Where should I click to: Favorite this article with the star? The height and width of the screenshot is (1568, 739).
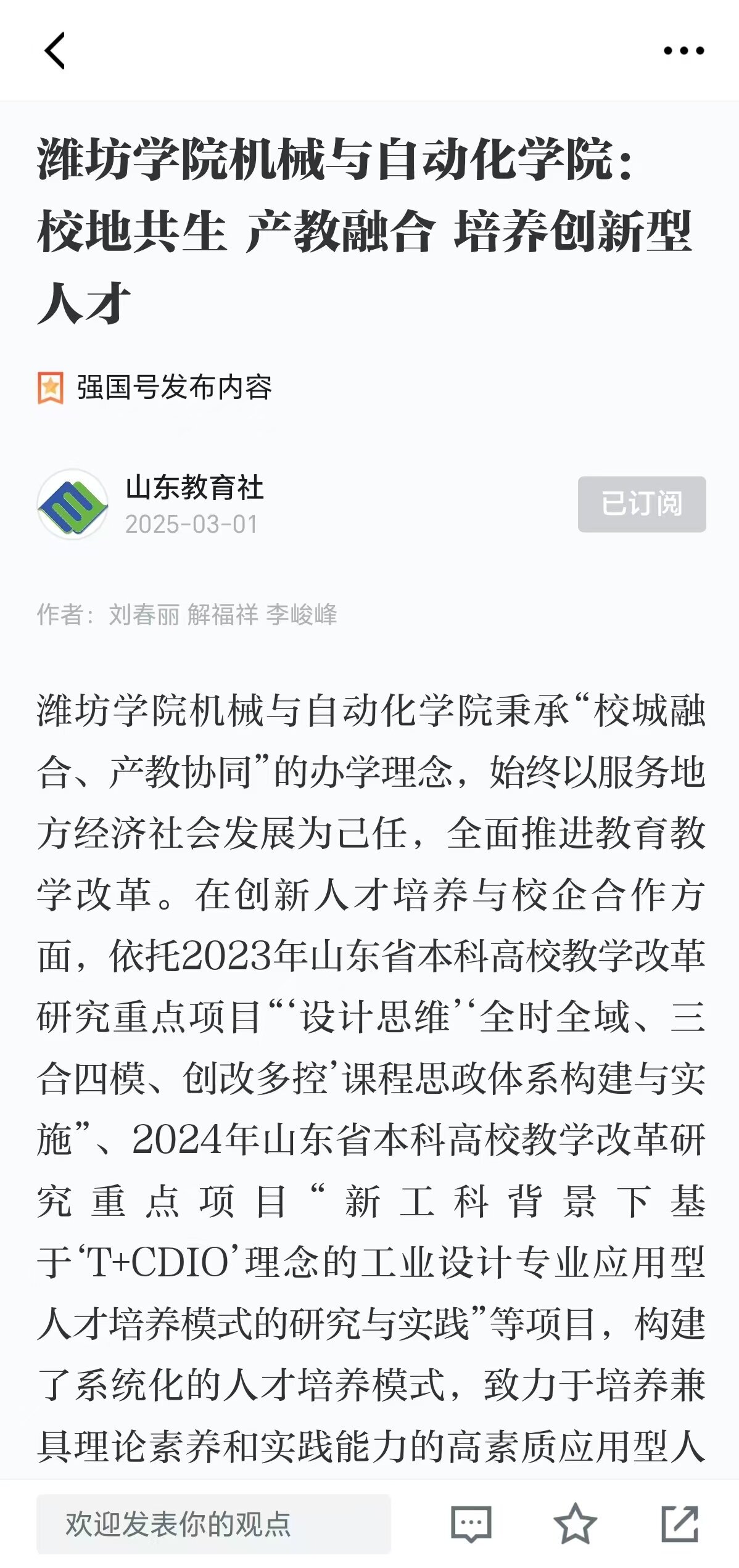point(575,1524)
